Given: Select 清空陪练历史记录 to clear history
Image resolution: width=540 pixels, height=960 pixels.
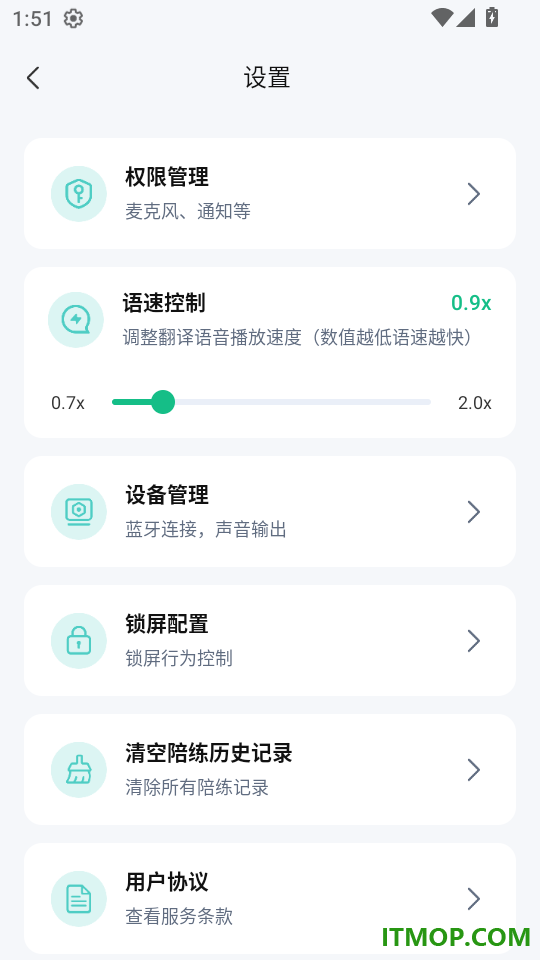Looking at the screenshot, I should pyautogui.click(x=269, y=770).
